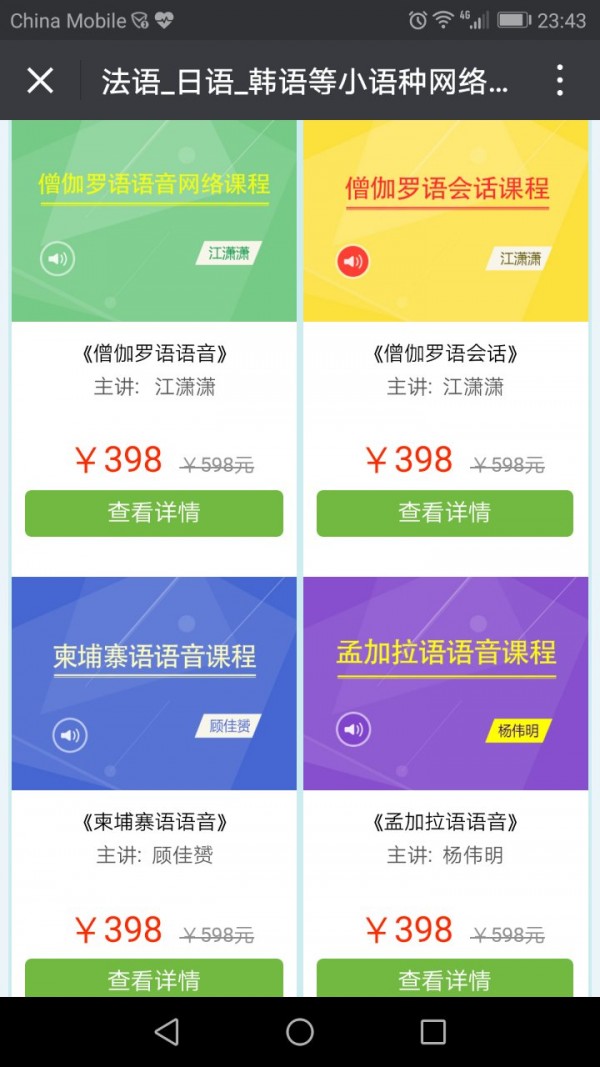Open the 僧伽罗语会话课程 yellow banner
This screenshot has width=600, height=1067.
(x=446, y=220)
